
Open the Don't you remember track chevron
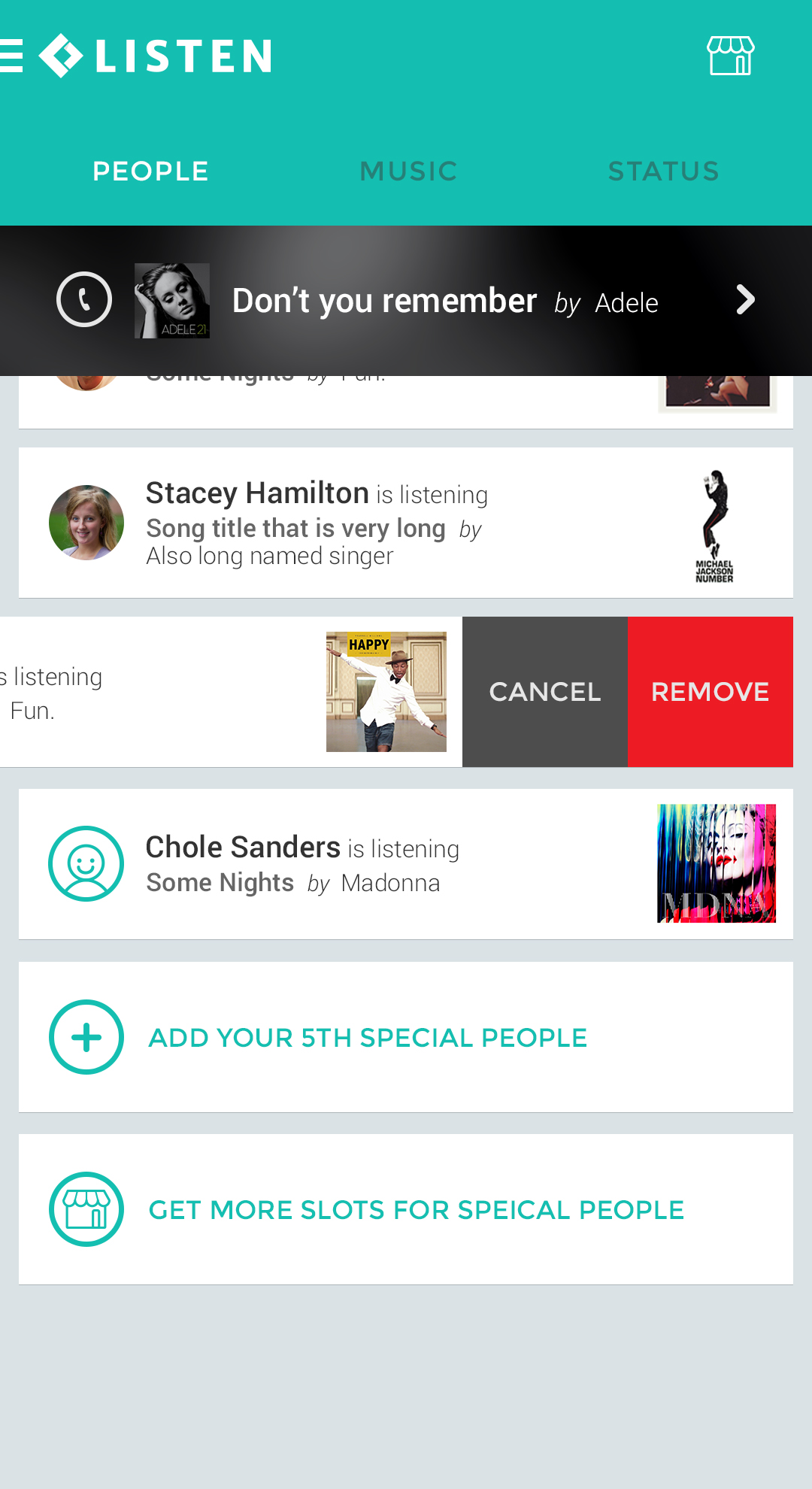click(x=745, y=300)
